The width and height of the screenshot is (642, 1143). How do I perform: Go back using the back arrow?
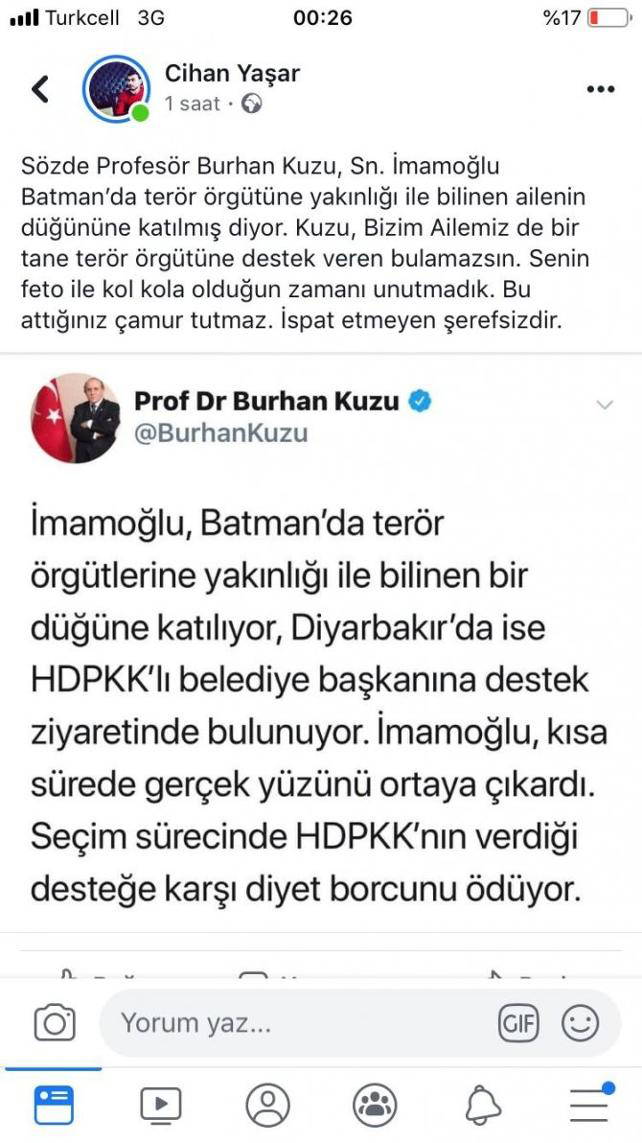40,89
